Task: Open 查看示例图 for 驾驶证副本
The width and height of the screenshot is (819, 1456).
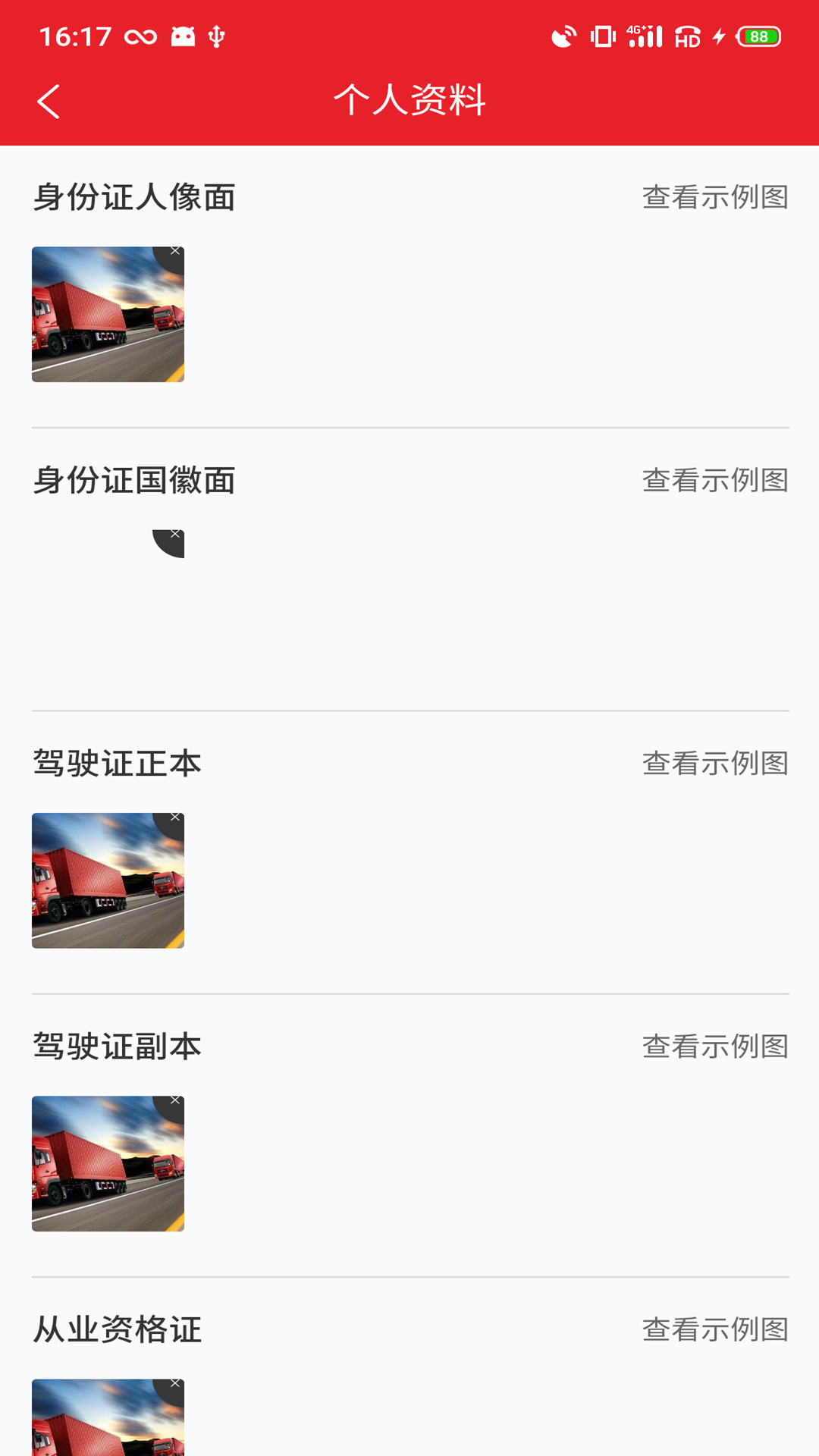Action: (x=714, y=1046)
